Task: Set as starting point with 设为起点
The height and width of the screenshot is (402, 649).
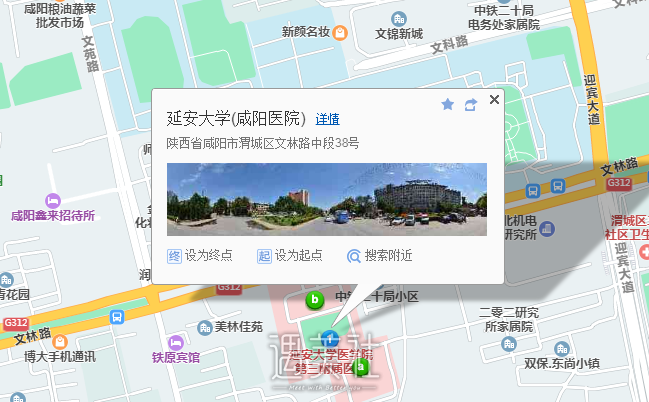Action: (290, 255)
